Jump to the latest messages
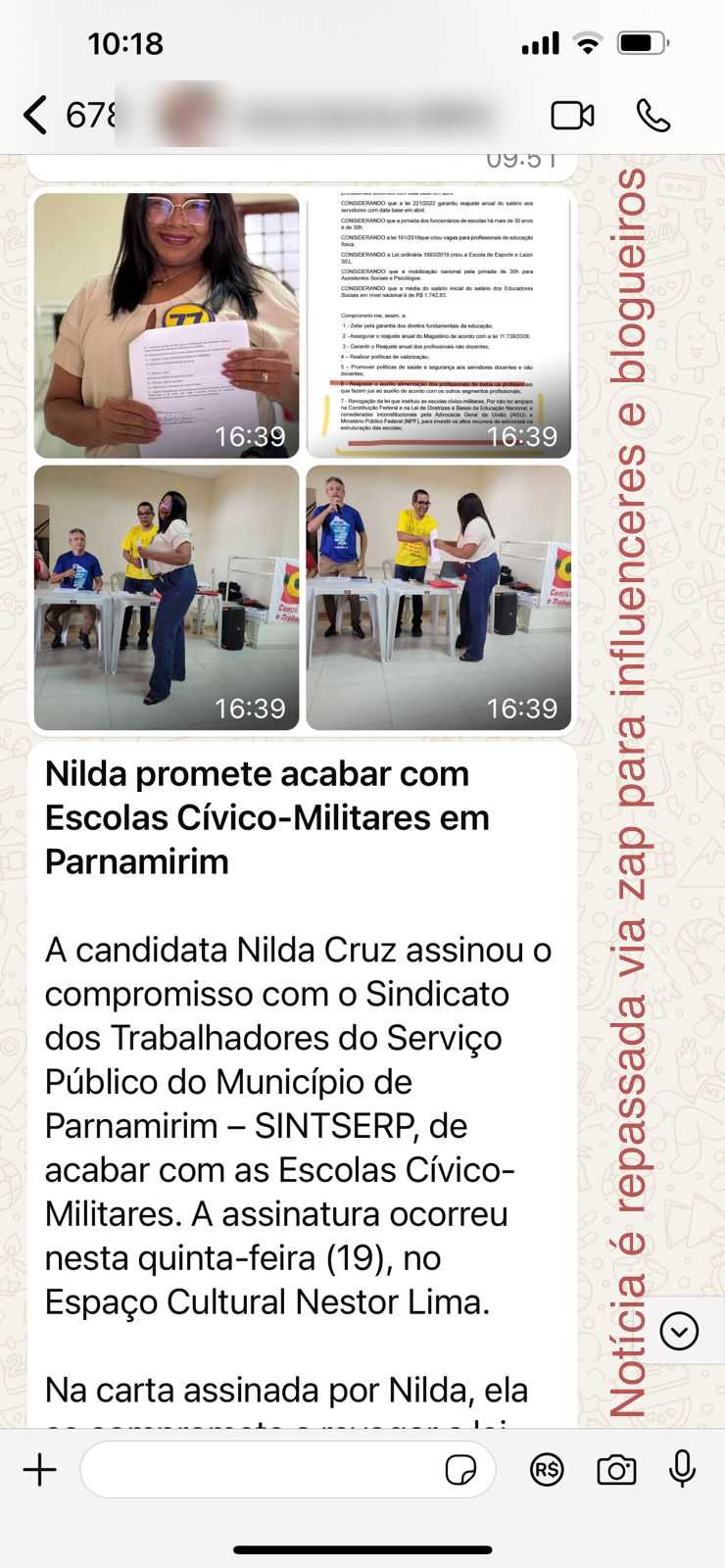725x1568 pixels. pos(679,1331)
